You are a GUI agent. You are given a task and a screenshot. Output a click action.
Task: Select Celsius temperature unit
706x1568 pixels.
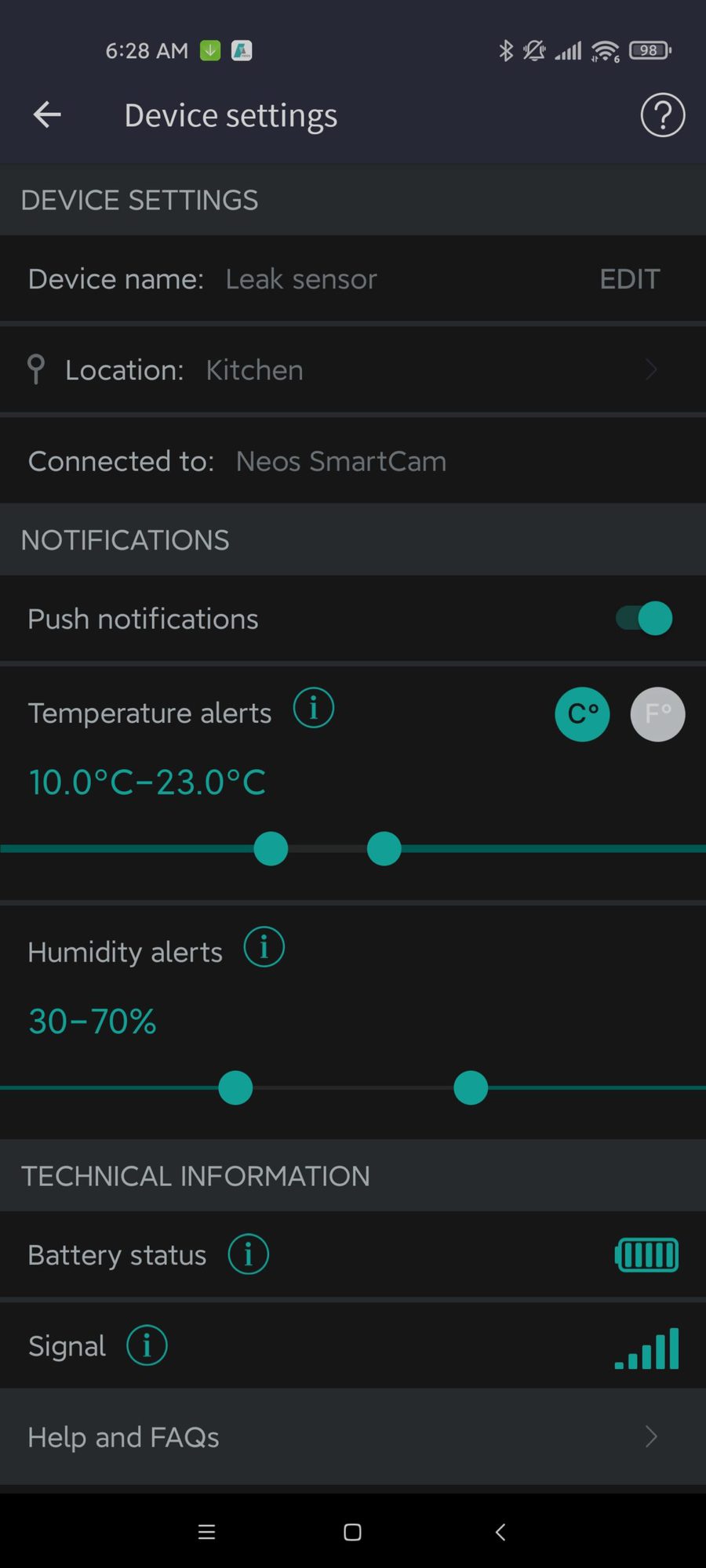point(582,714)
